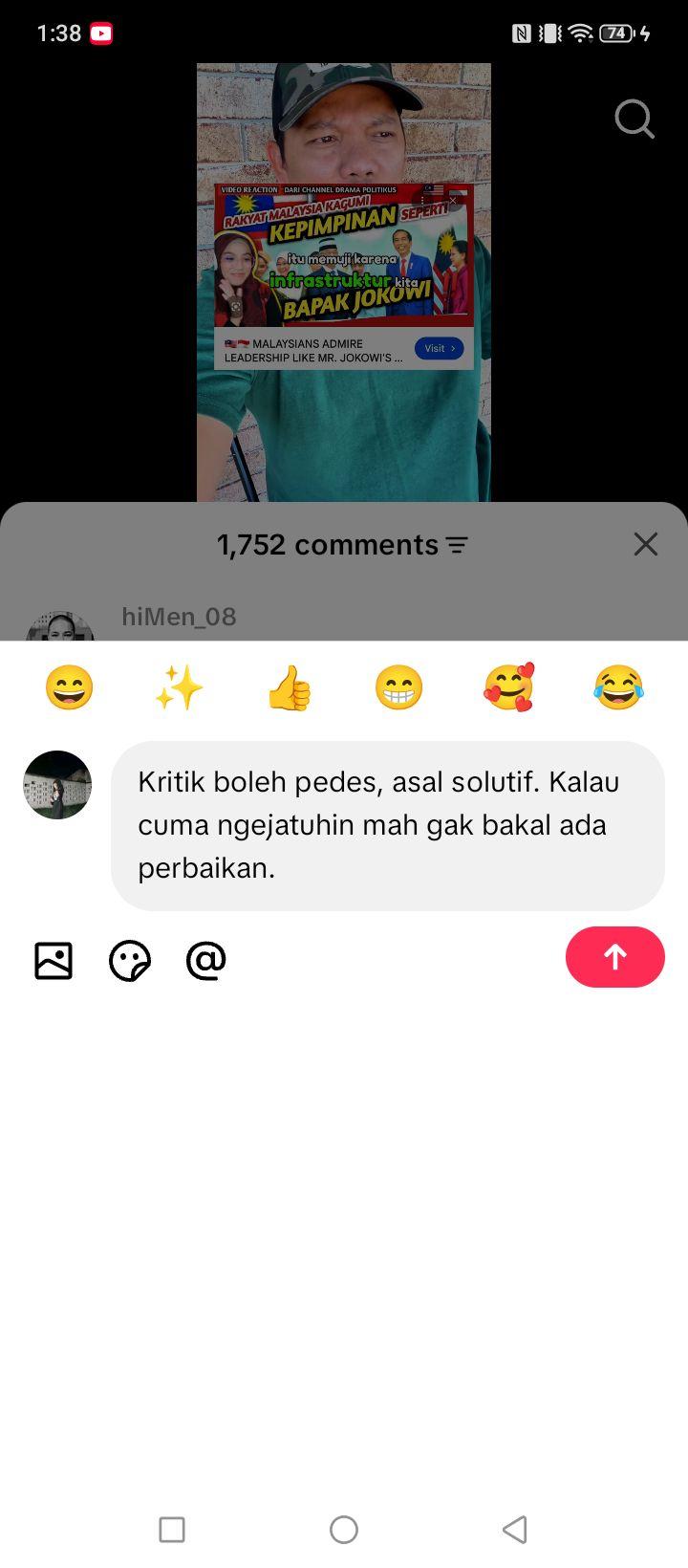
Task: Insert the thumbs up emoji
Action: click(x=289, y=687)
